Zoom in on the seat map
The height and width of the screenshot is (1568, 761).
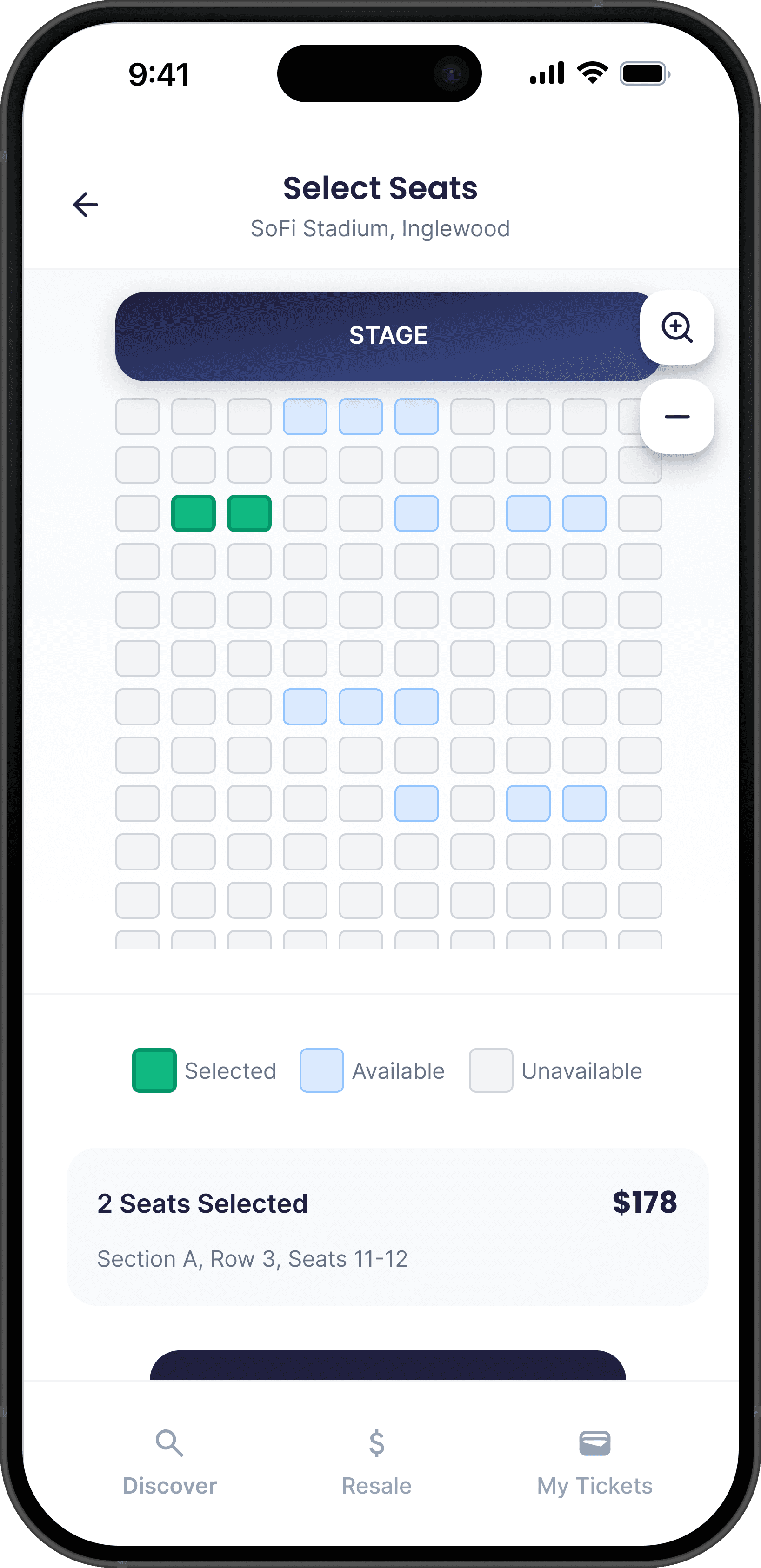pos(676,327)
